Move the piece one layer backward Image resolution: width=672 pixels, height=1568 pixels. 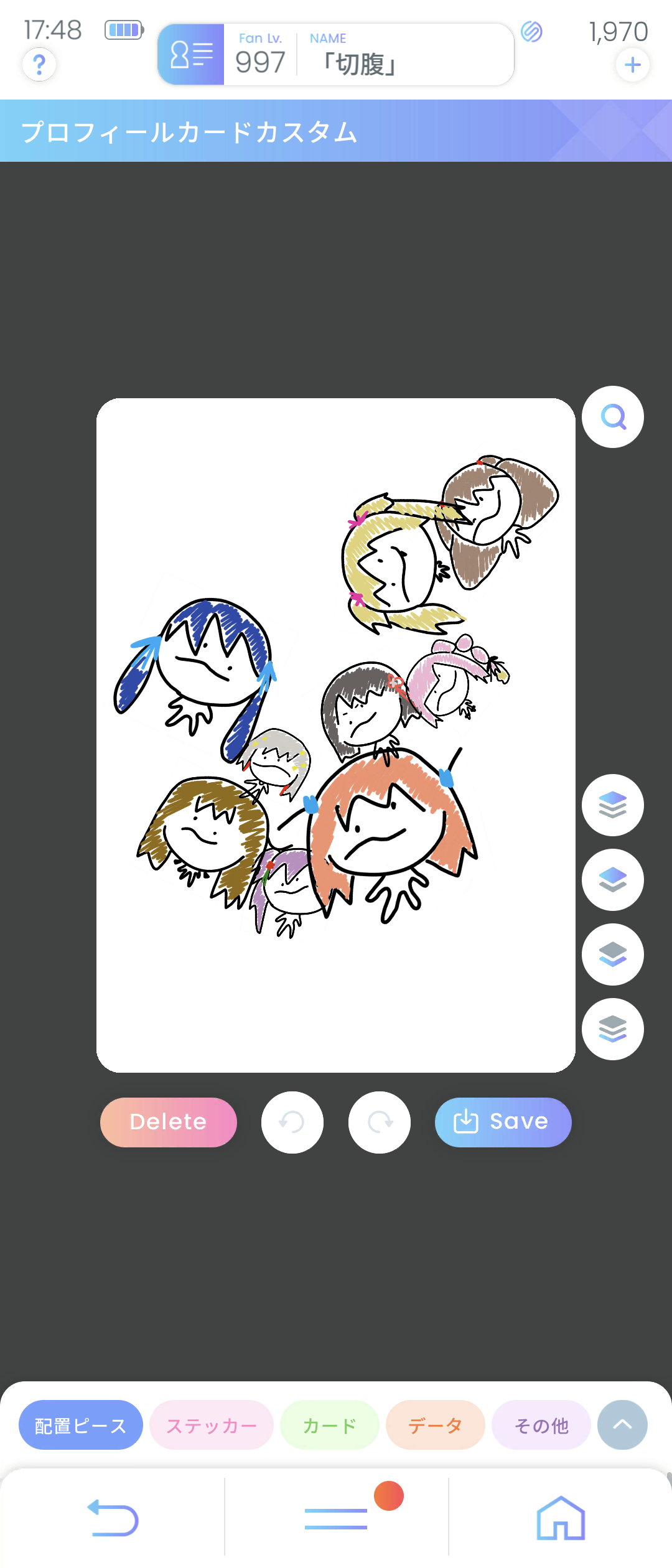[613, 954]
